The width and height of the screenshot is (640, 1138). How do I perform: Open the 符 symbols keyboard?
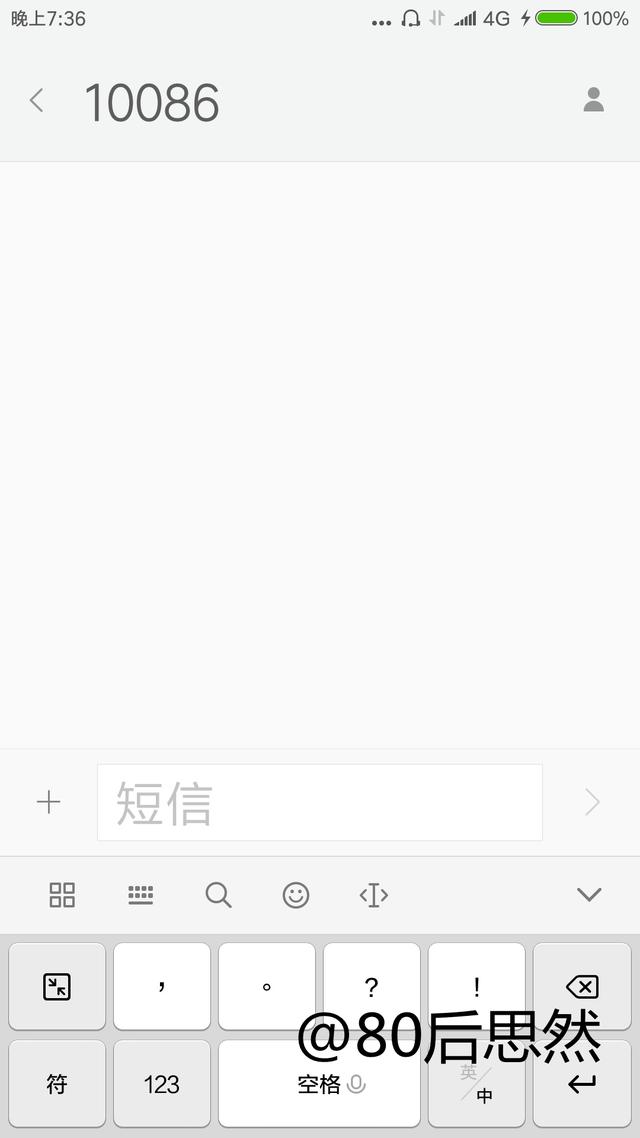coord(57,1084)
